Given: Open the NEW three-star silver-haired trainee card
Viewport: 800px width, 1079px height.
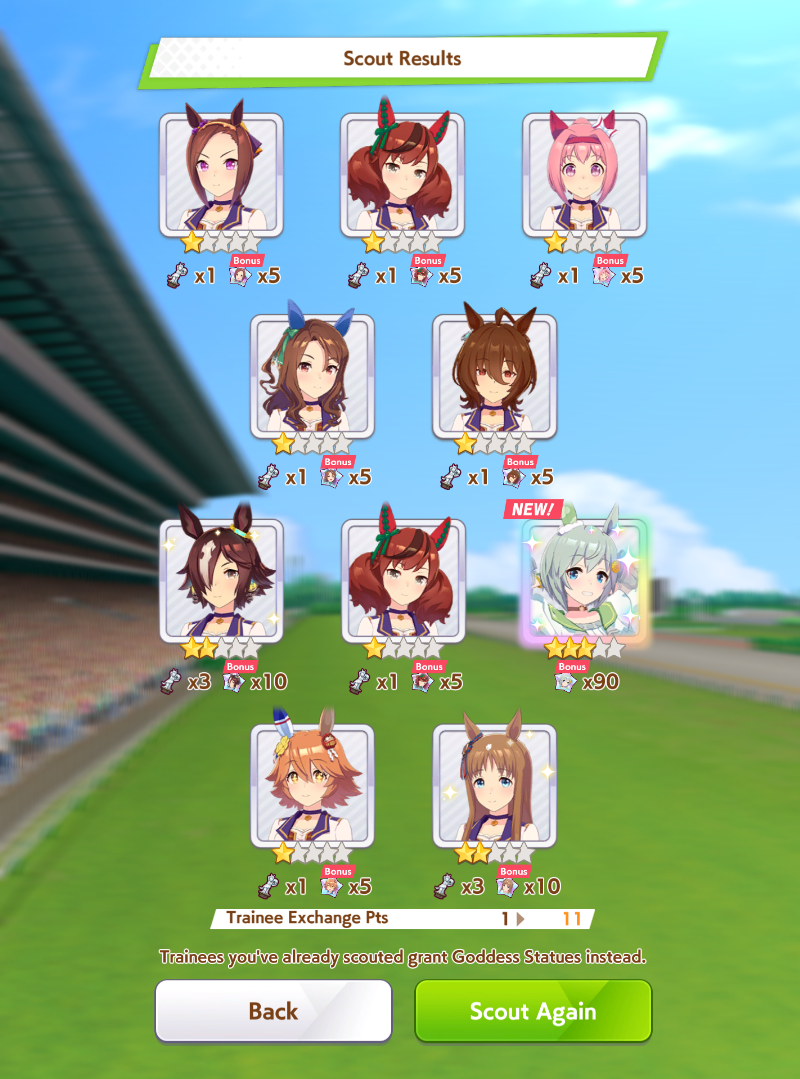Looking at the screenshot, I should 585,581.
